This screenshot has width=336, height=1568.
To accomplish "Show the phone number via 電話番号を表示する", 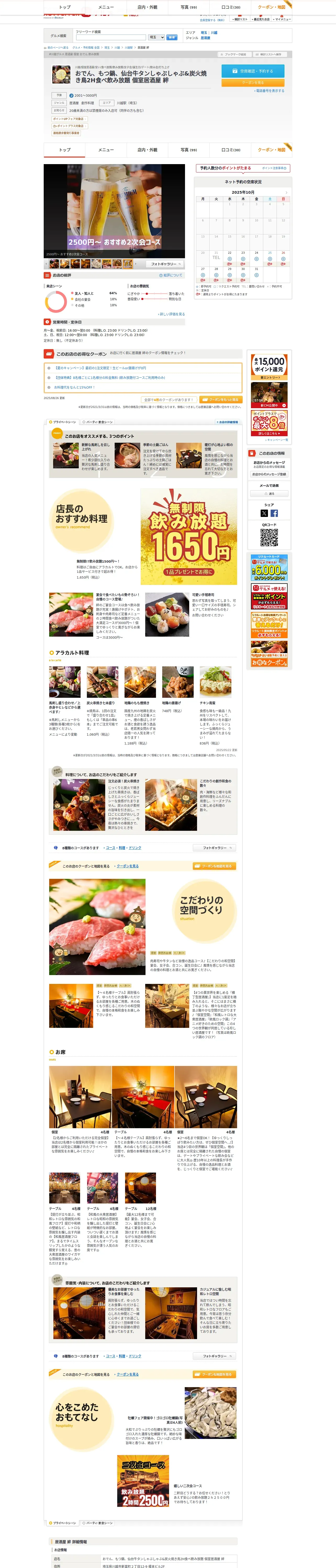I will click(x=270, y=91).
